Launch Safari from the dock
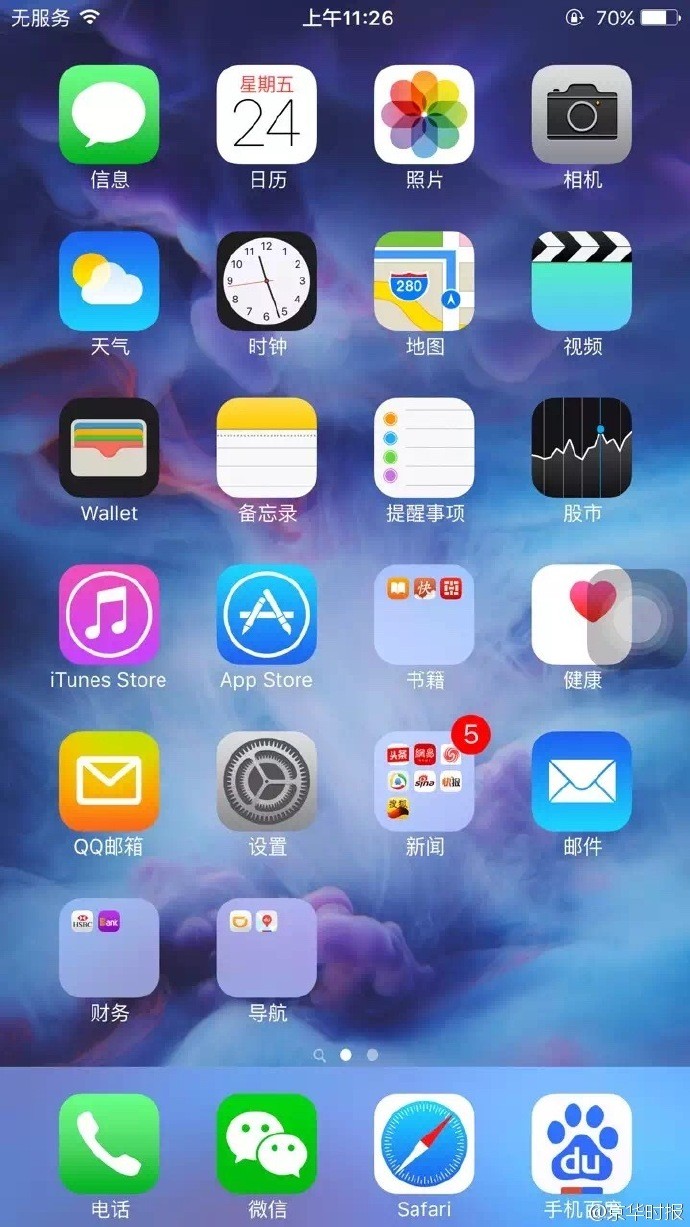 tap(424, 1143)
